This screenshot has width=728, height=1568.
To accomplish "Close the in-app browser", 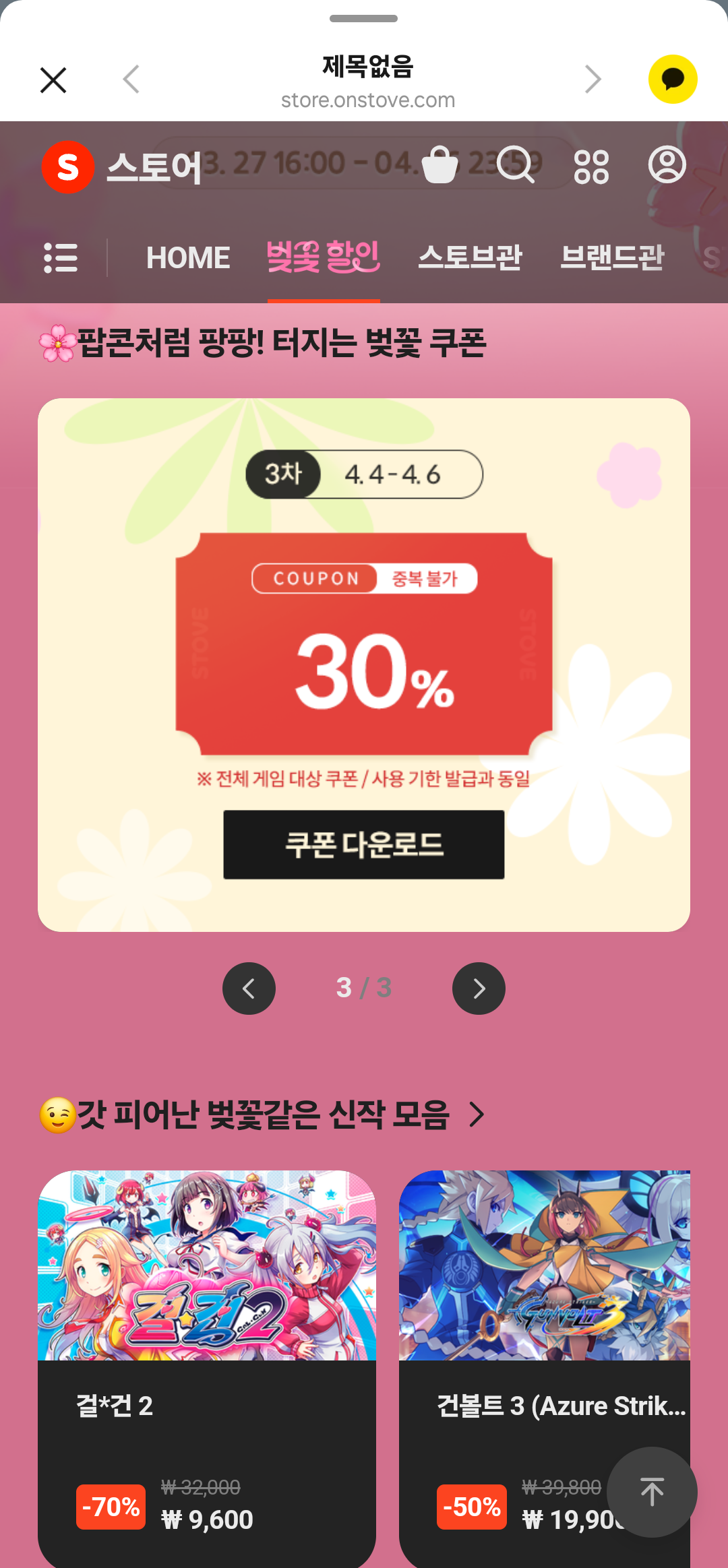I will [x=53, y=80].
